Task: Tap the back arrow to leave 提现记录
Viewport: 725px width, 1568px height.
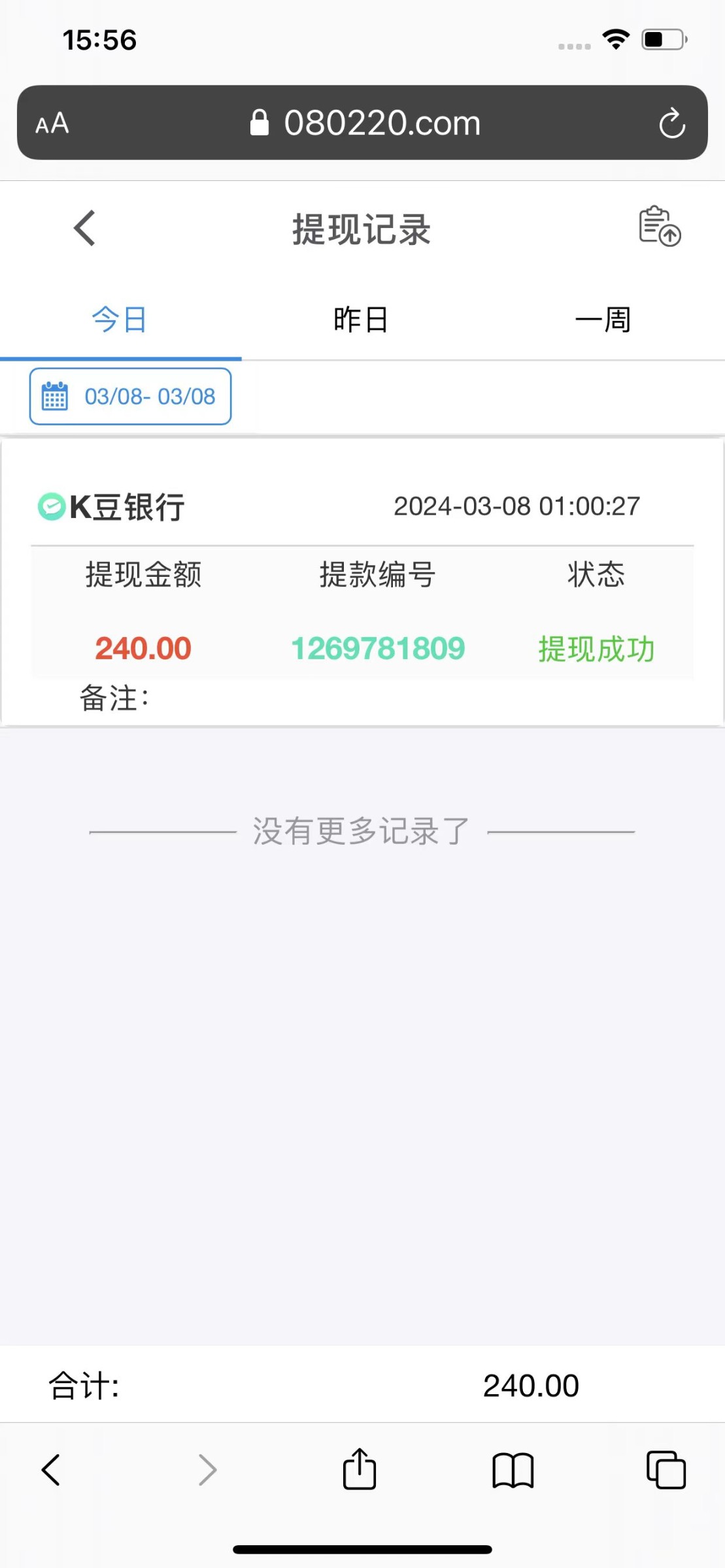Action: tap(84, 229)
